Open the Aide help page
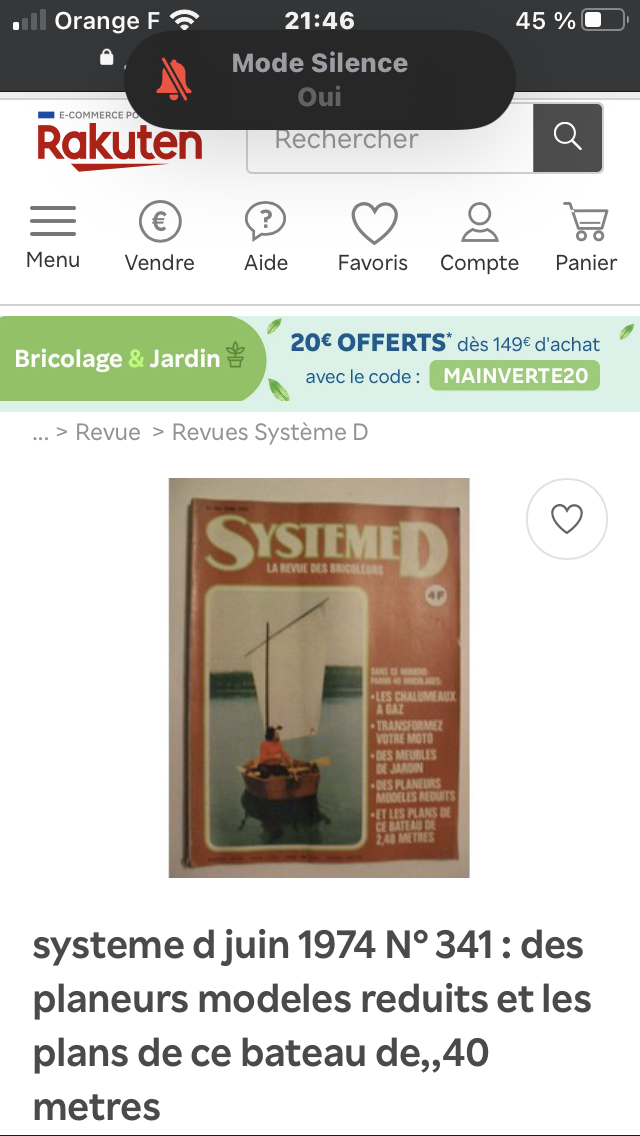Viewport: 640px width, 1136px height. pyautogui.click(x=266, y=237)
